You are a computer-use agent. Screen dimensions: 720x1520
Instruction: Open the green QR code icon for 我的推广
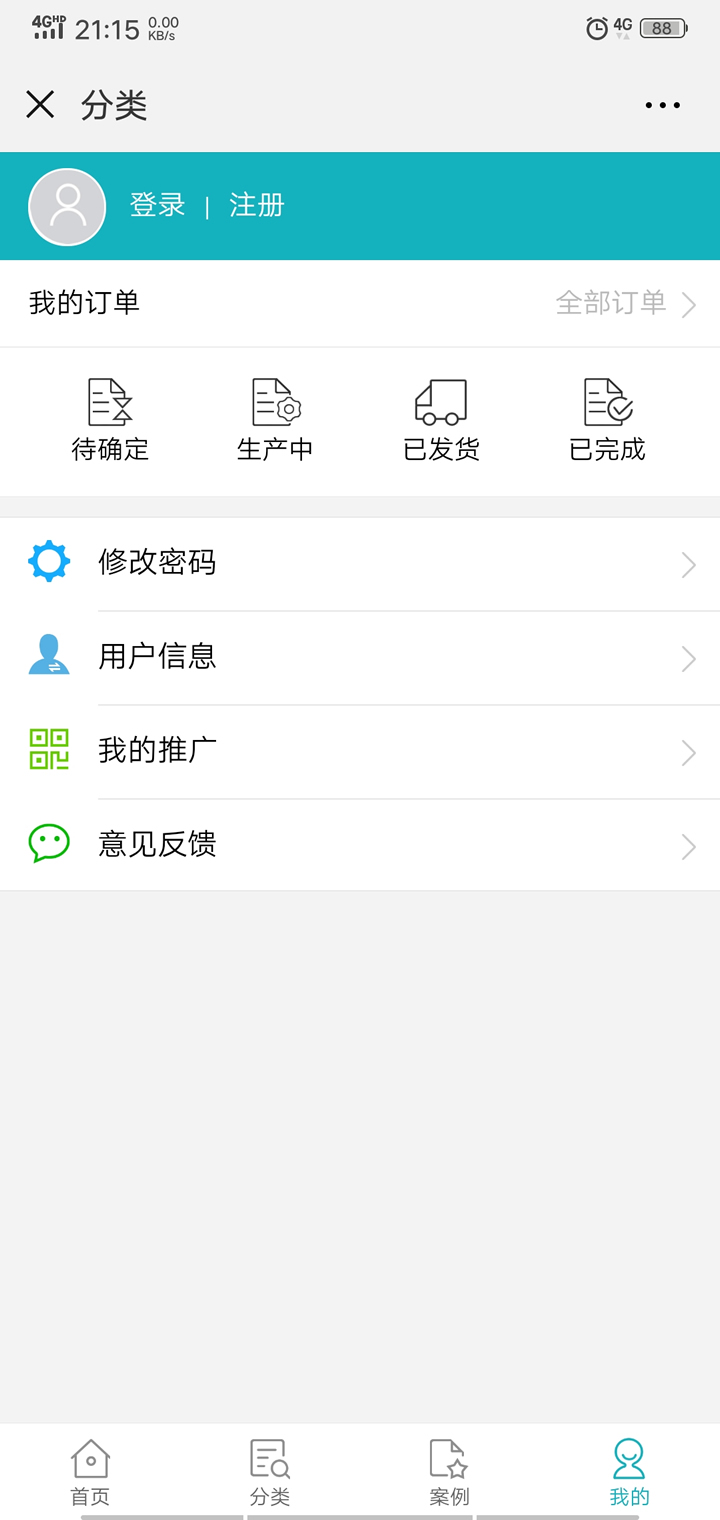(48, 750)
